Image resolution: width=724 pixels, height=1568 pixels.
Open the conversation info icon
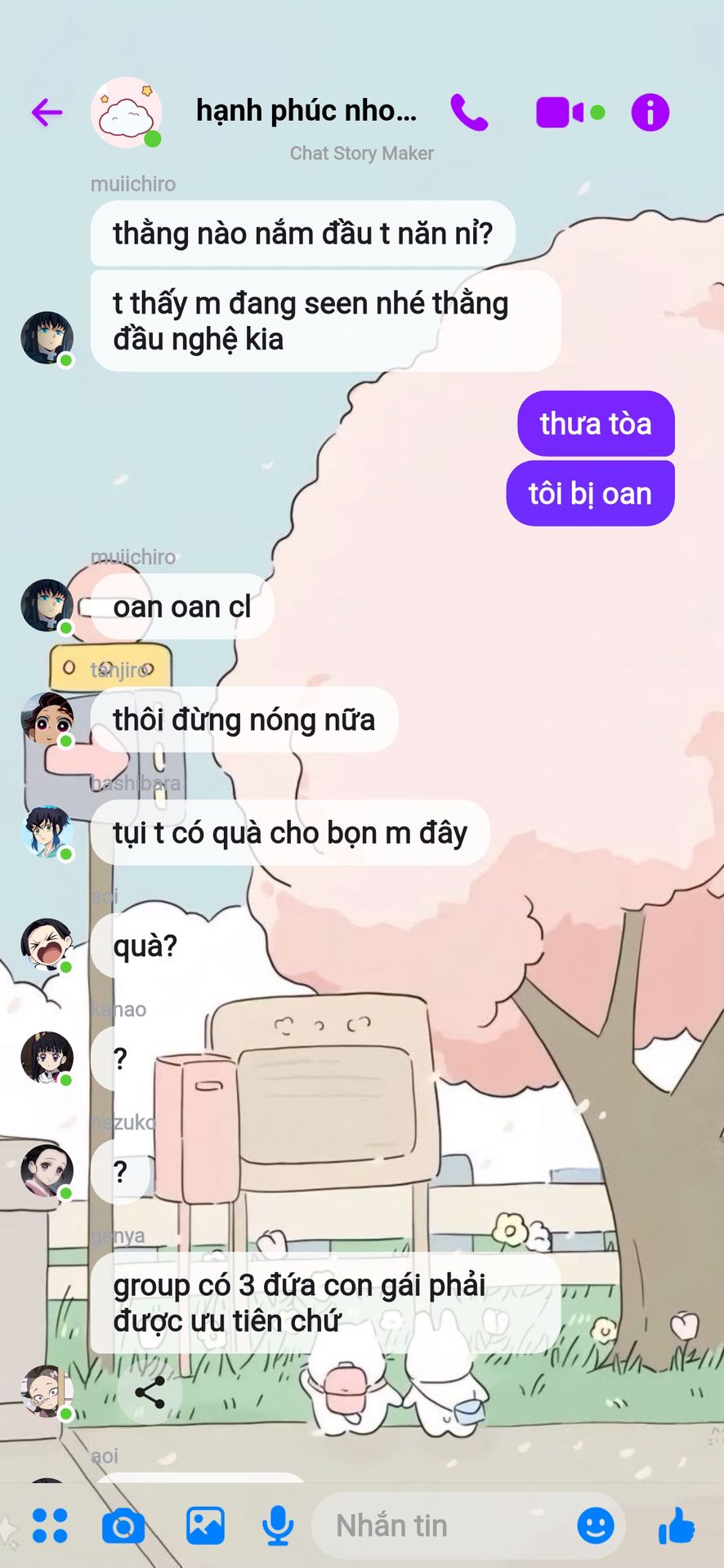click(650, 113)
